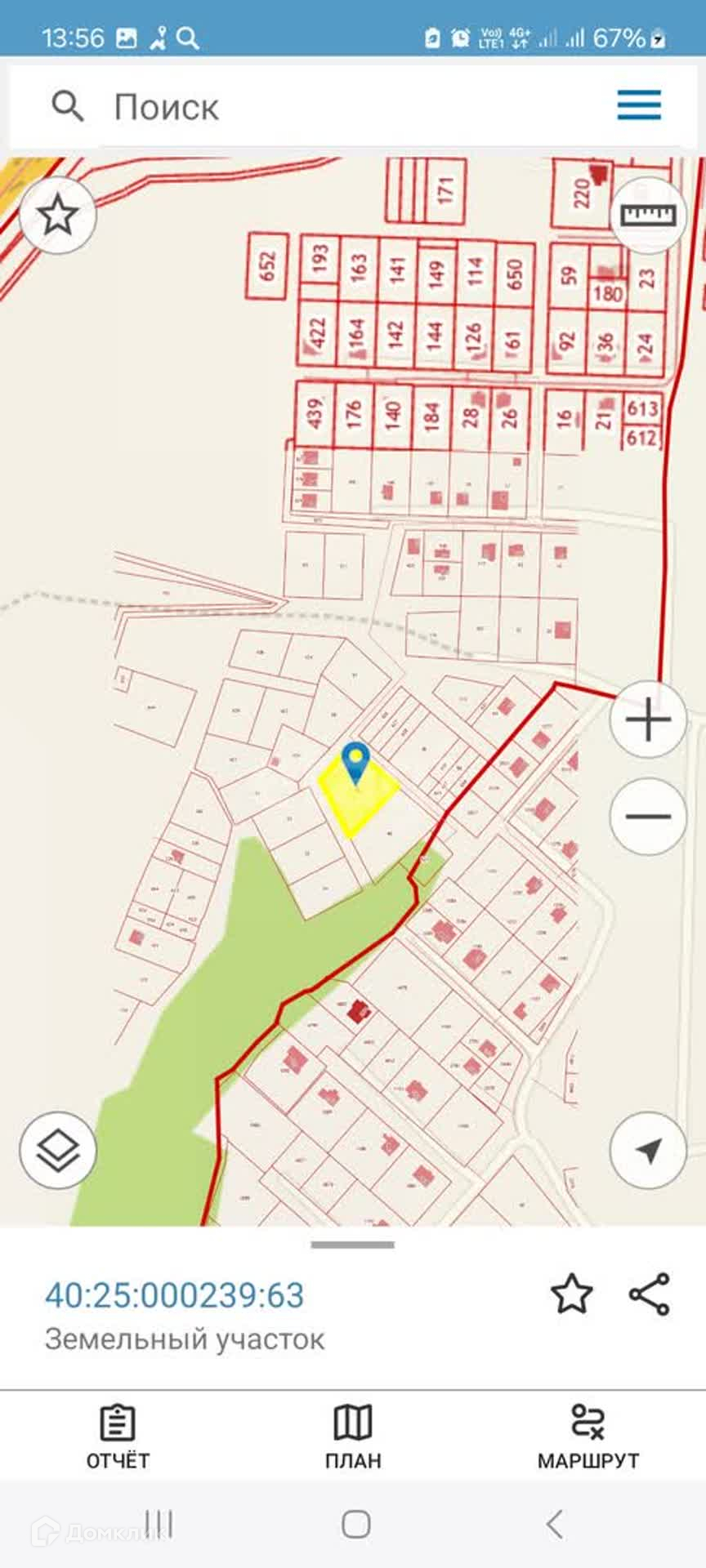View the План for this parcel
This screenshot has height=1568, width=706.
click(x=353, y=1436)
